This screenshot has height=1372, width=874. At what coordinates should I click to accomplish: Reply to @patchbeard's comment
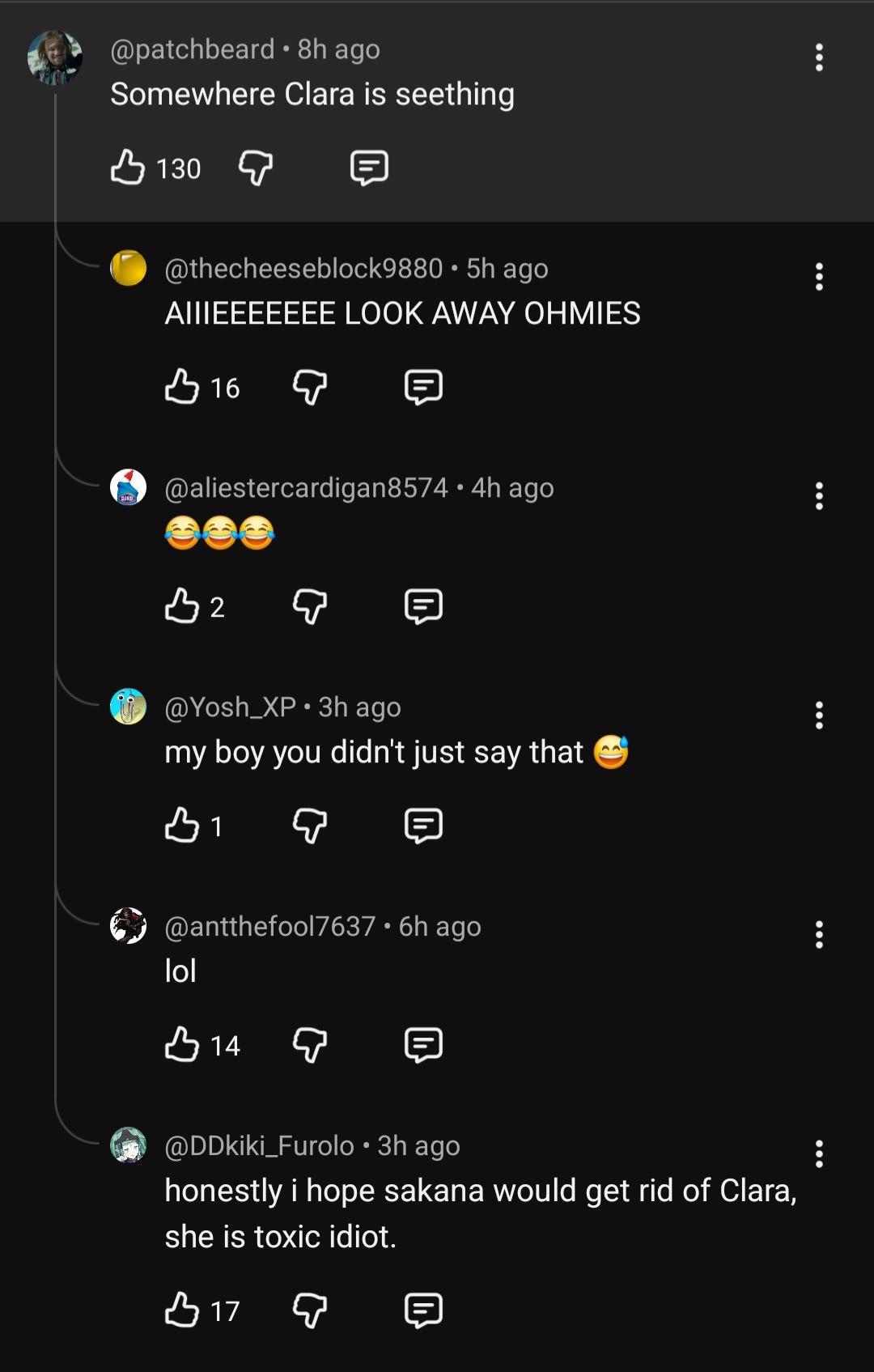pos(369,168)
